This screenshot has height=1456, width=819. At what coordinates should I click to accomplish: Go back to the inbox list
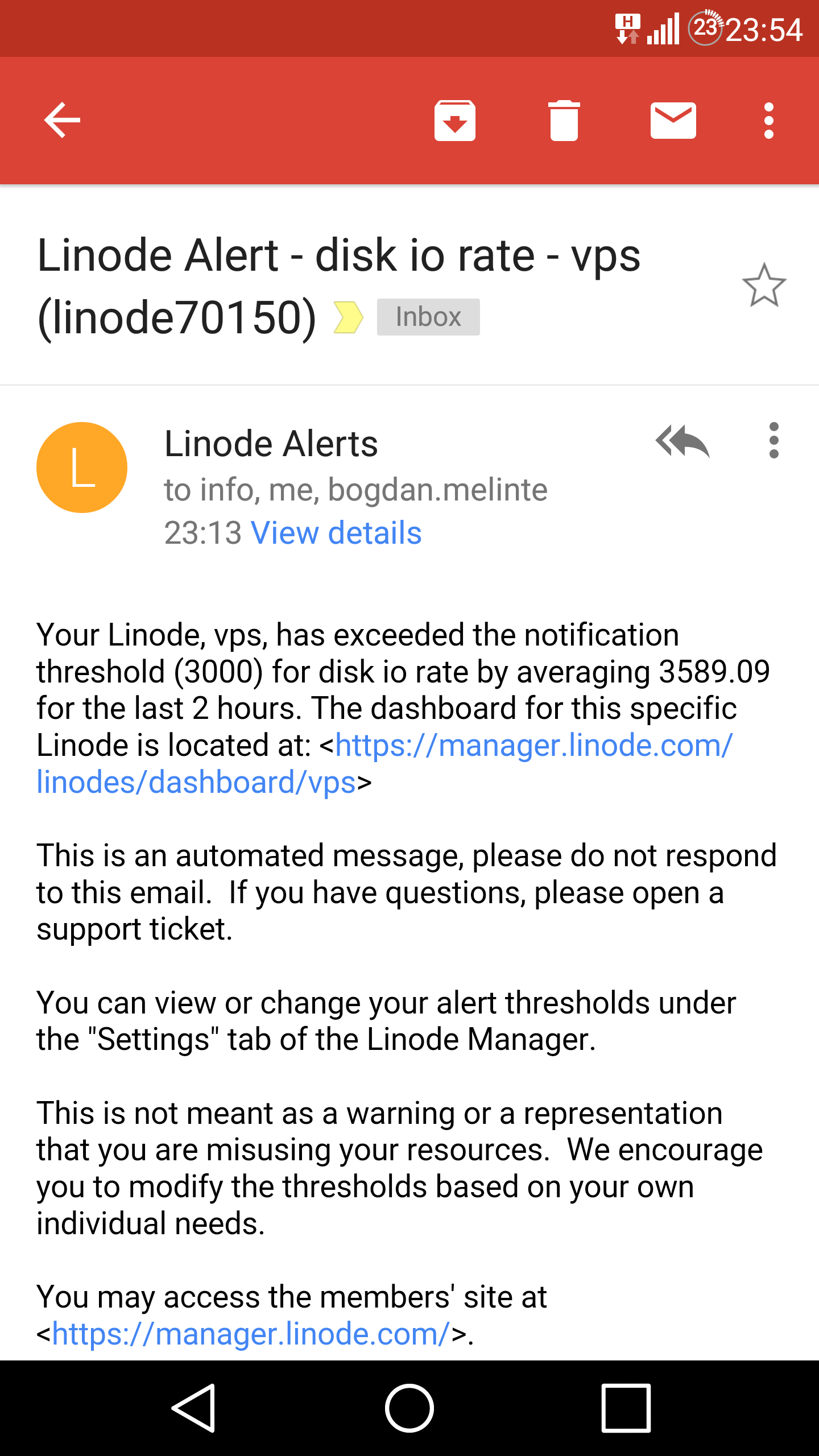click(62, 120)
